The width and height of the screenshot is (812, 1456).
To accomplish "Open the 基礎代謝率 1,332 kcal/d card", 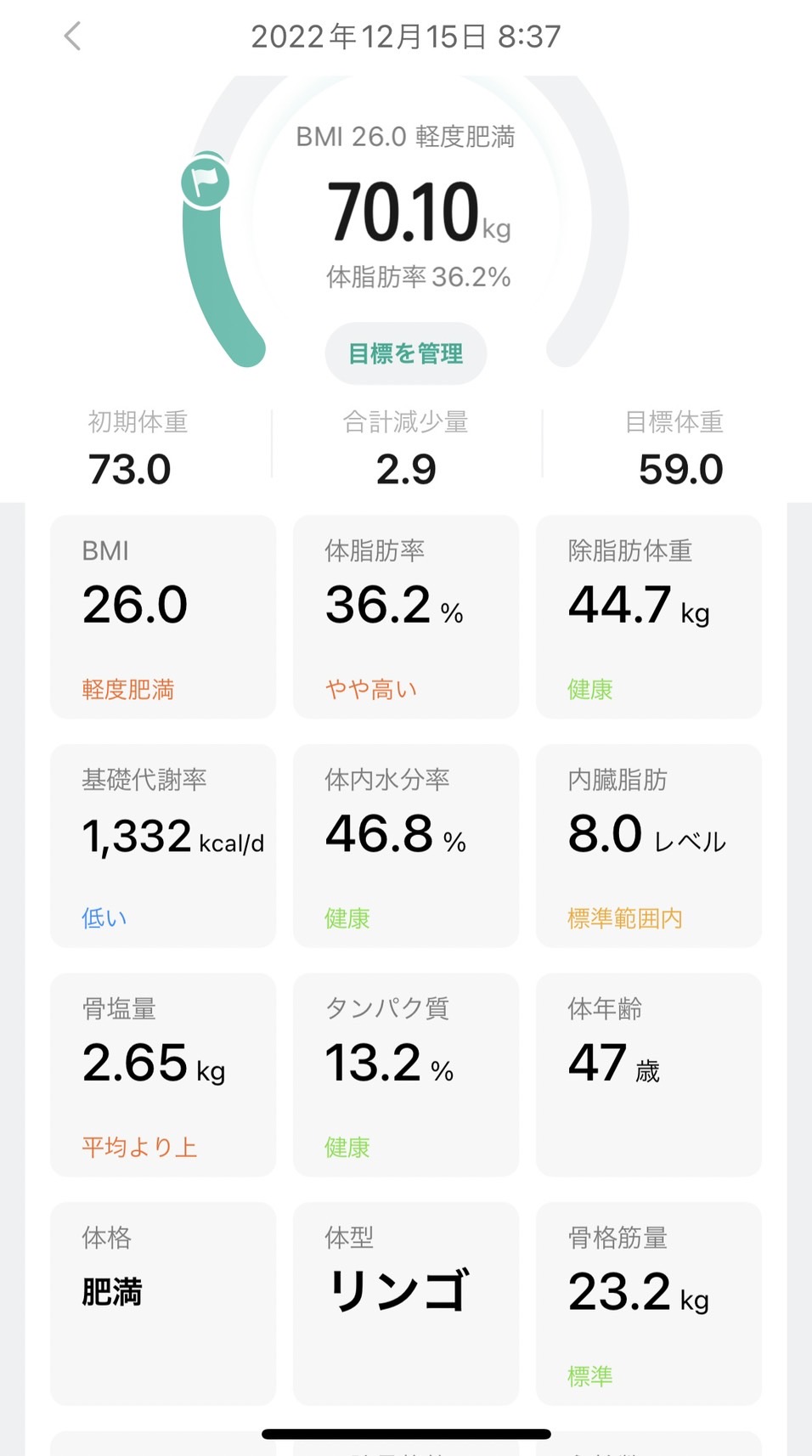I will point(163,846).
